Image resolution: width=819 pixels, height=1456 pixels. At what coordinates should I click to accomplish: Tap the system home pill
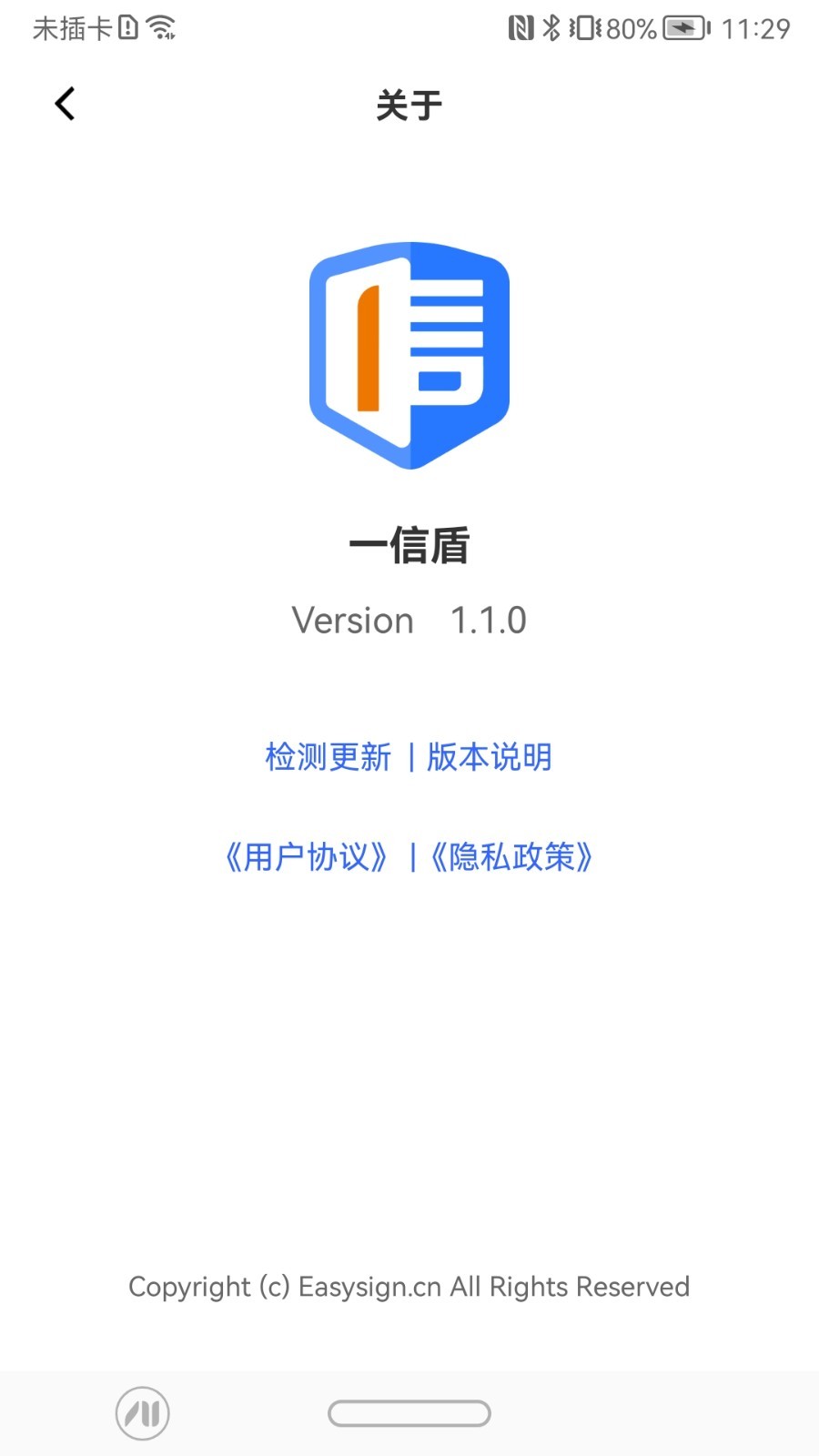tap(409, 1413)
